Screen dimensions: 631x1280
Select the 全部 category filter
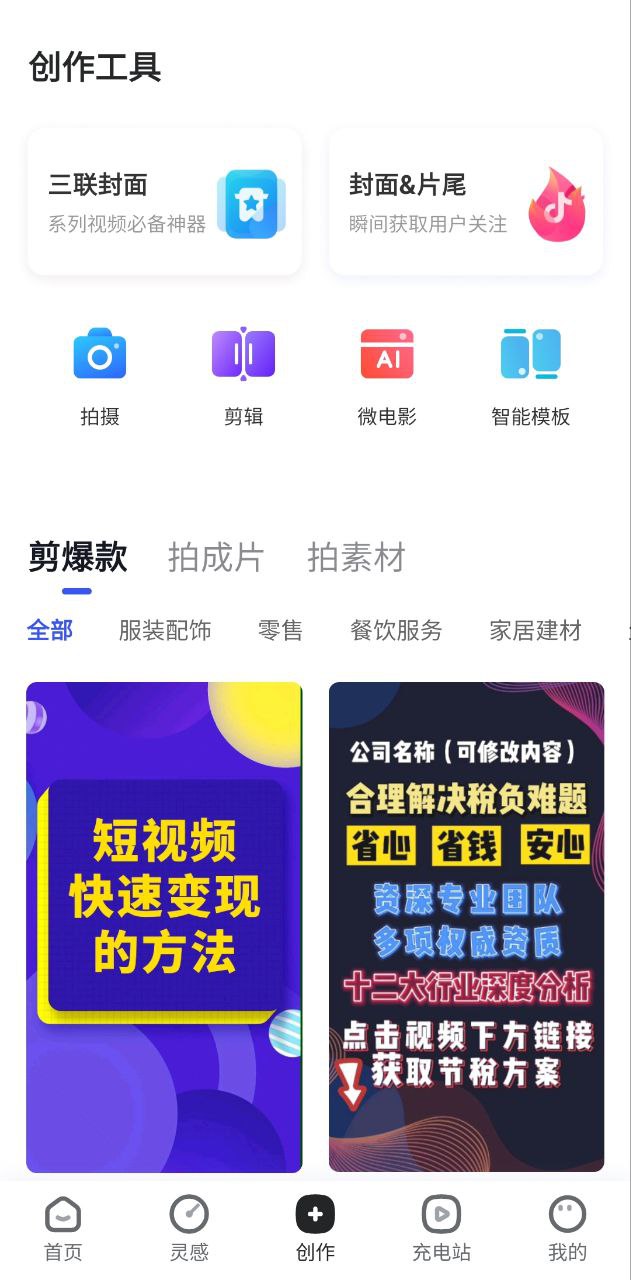[x=50, y=630]
